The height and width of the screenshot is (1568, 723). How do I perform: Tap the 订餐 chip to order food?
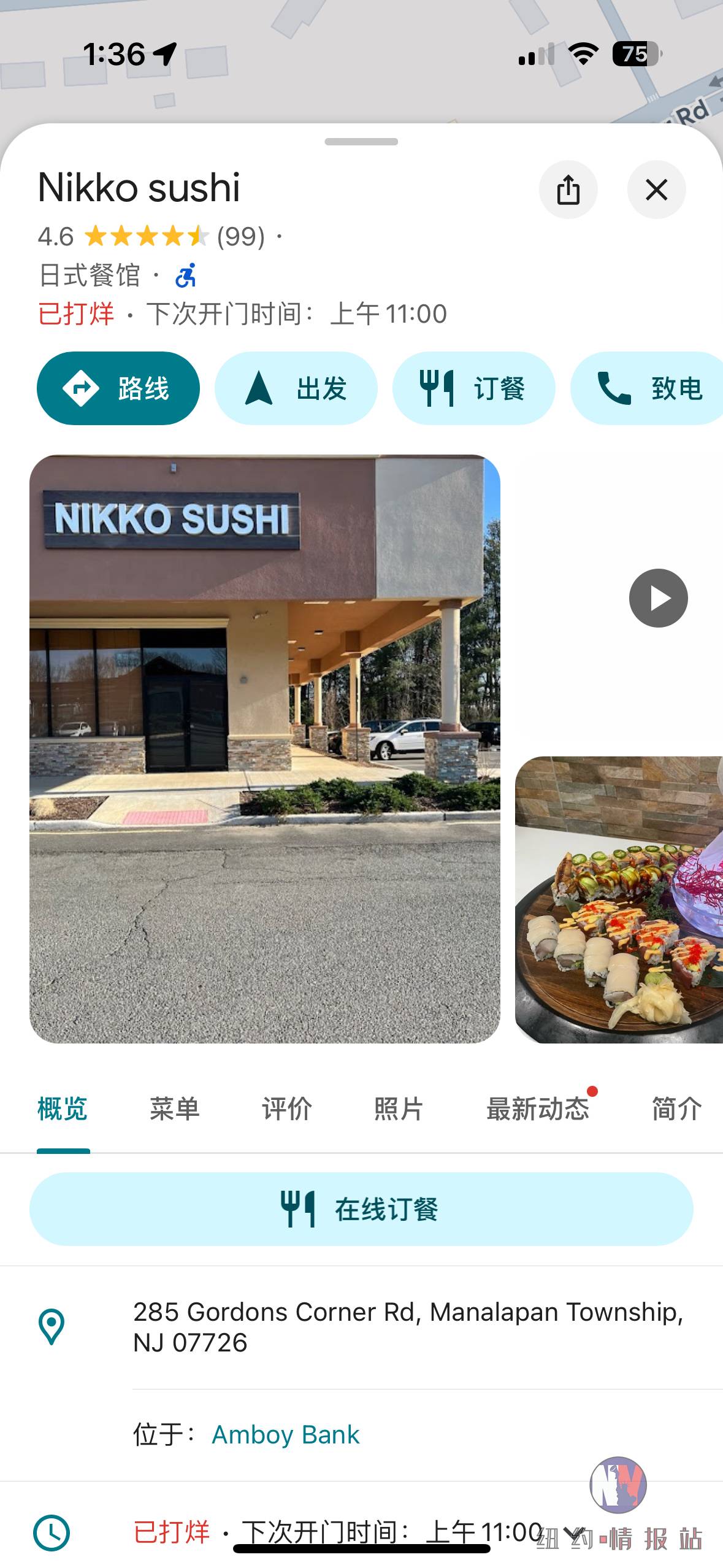pyautogui.click(x=473, y=388)
